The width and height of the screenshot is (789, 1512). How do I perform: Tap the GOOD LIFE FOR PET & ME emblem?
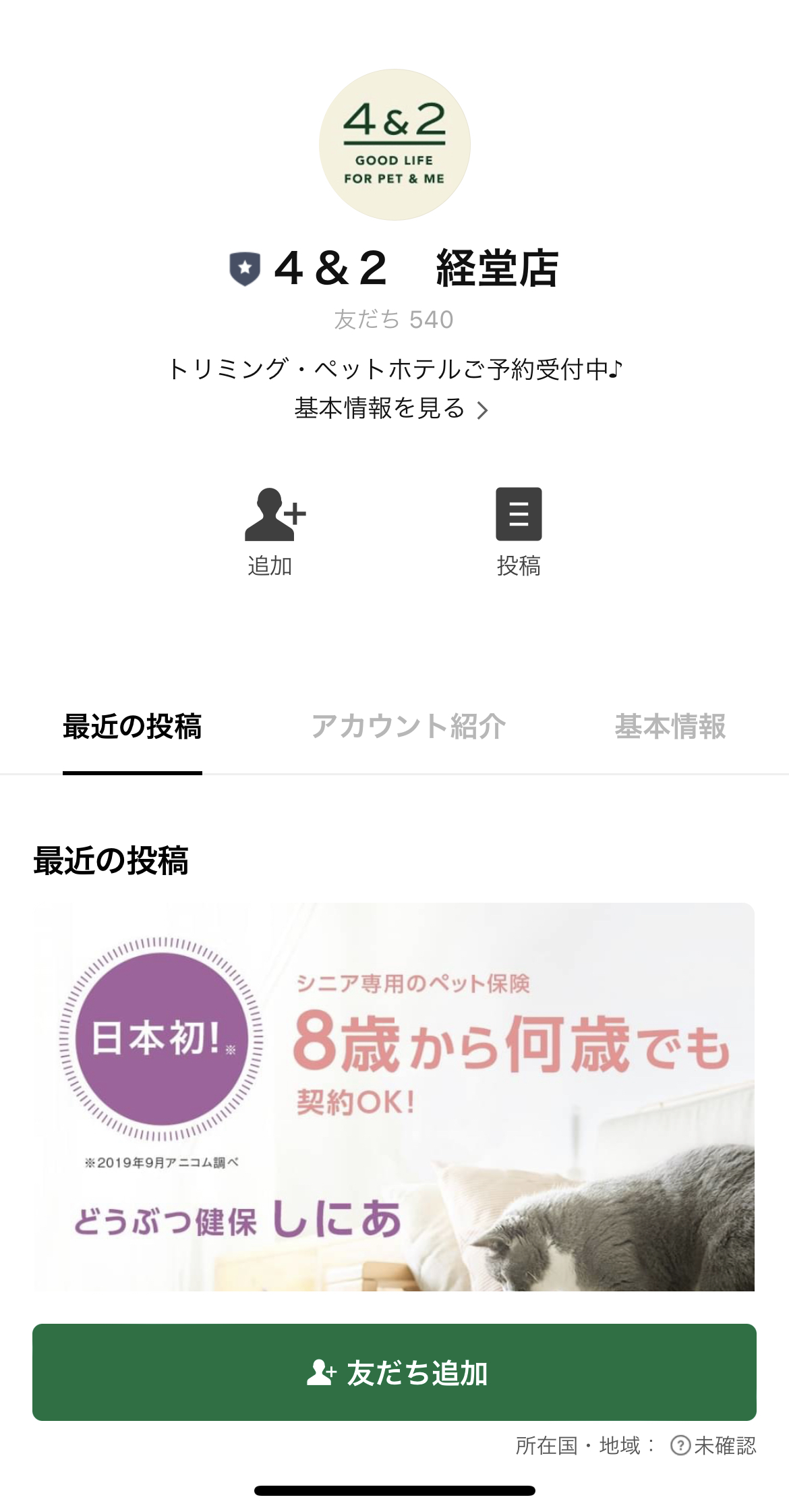tap(394, 169)
